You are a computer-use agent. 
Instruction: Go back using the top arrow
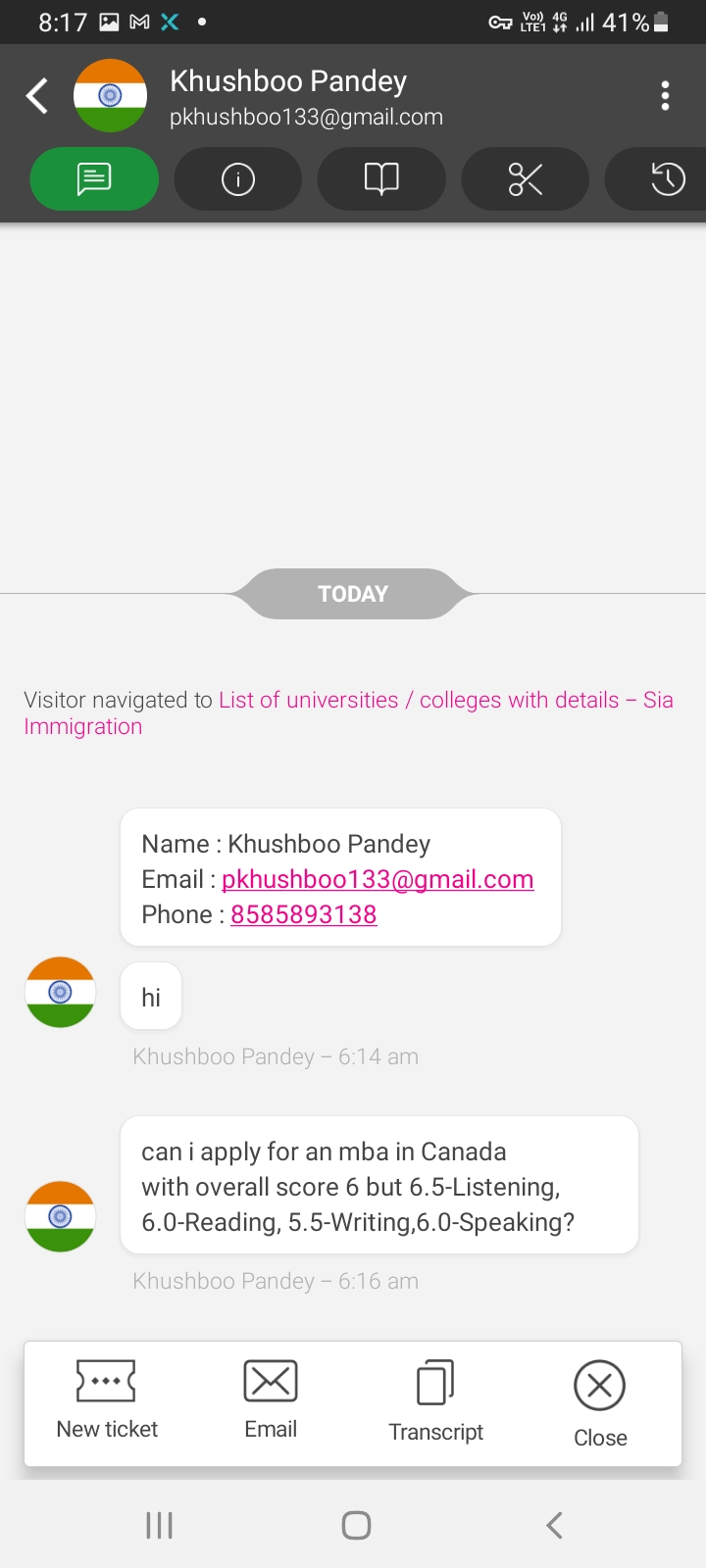[37, 96]
